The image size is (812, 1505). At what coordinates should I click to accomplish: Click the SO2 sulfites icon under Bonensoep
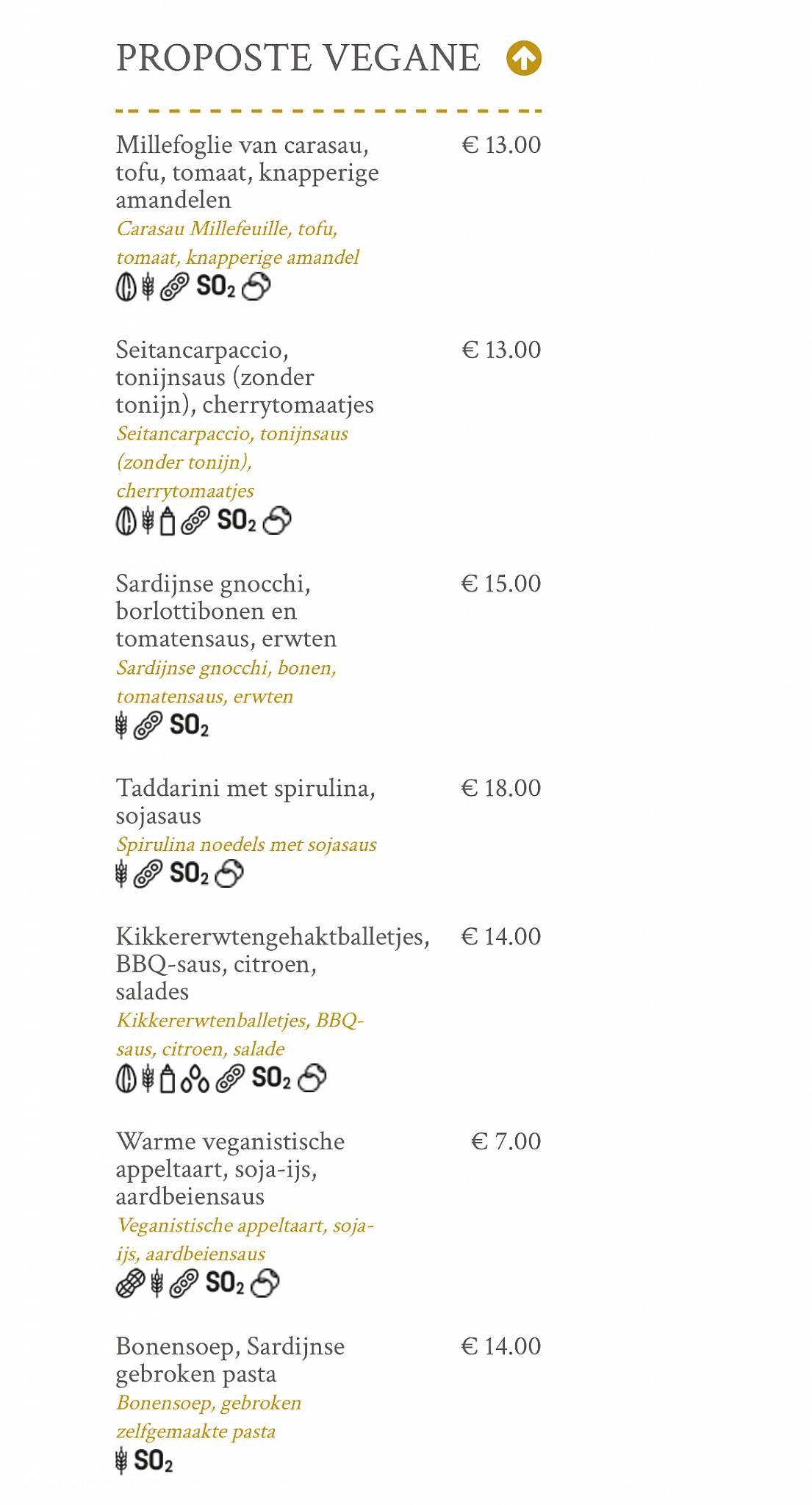(x=153, y=1459)
